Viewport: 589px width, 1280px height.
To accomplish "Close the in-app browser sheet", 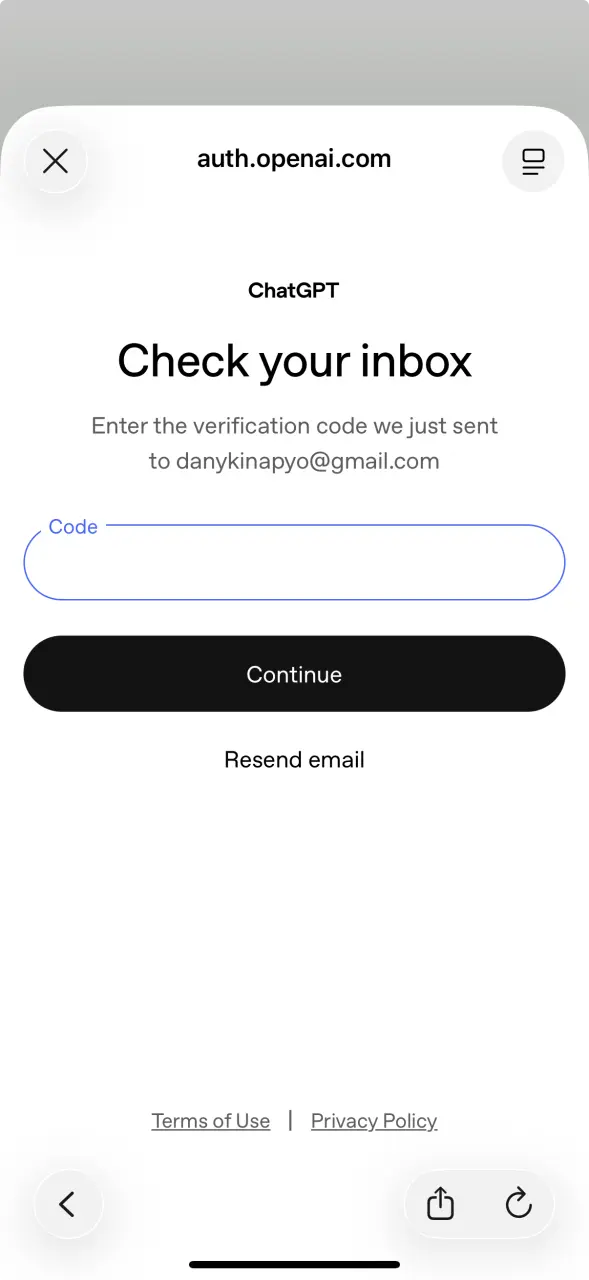I will point(55,161).
